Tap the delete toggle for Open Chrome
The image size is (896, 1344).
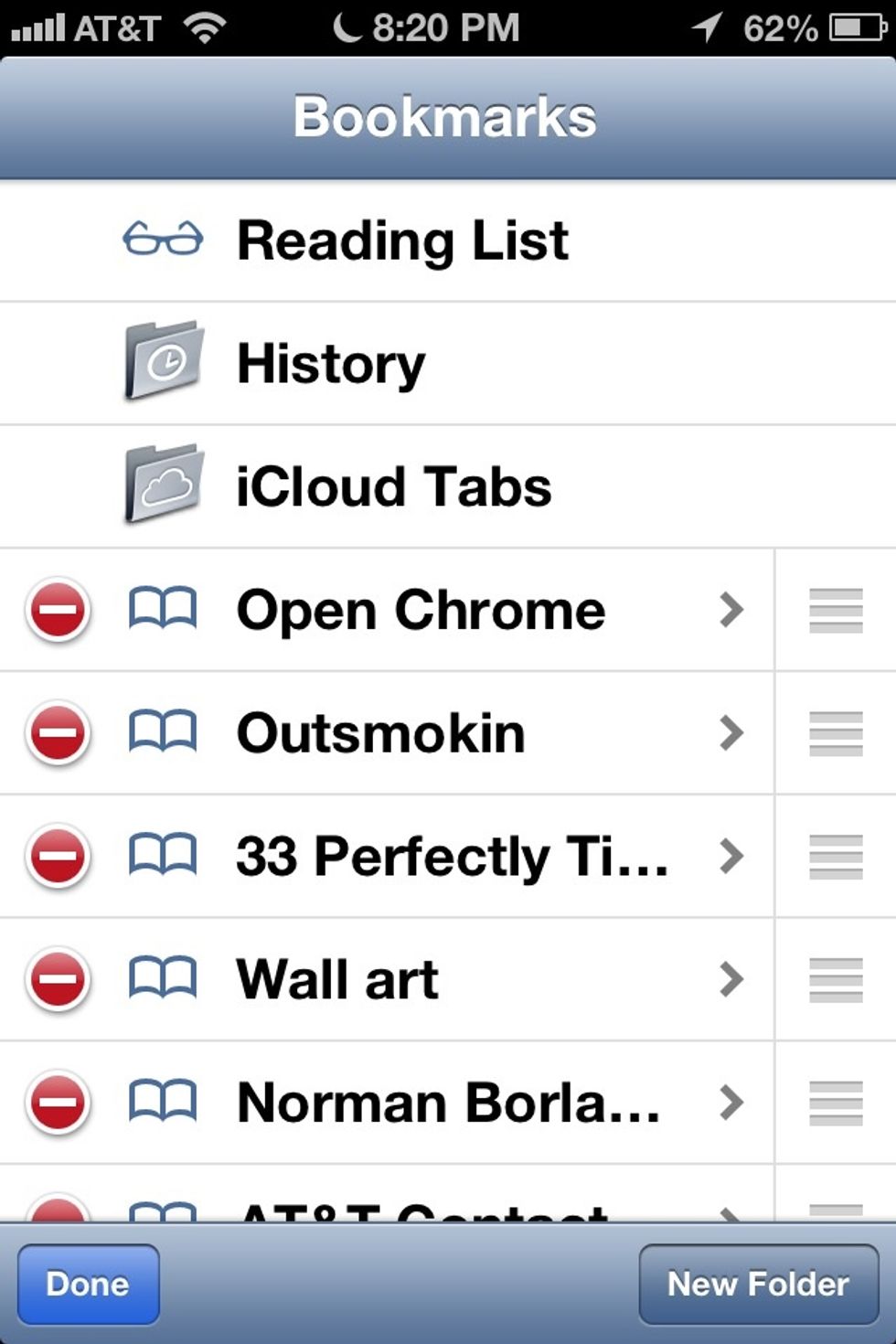[57, 611]
